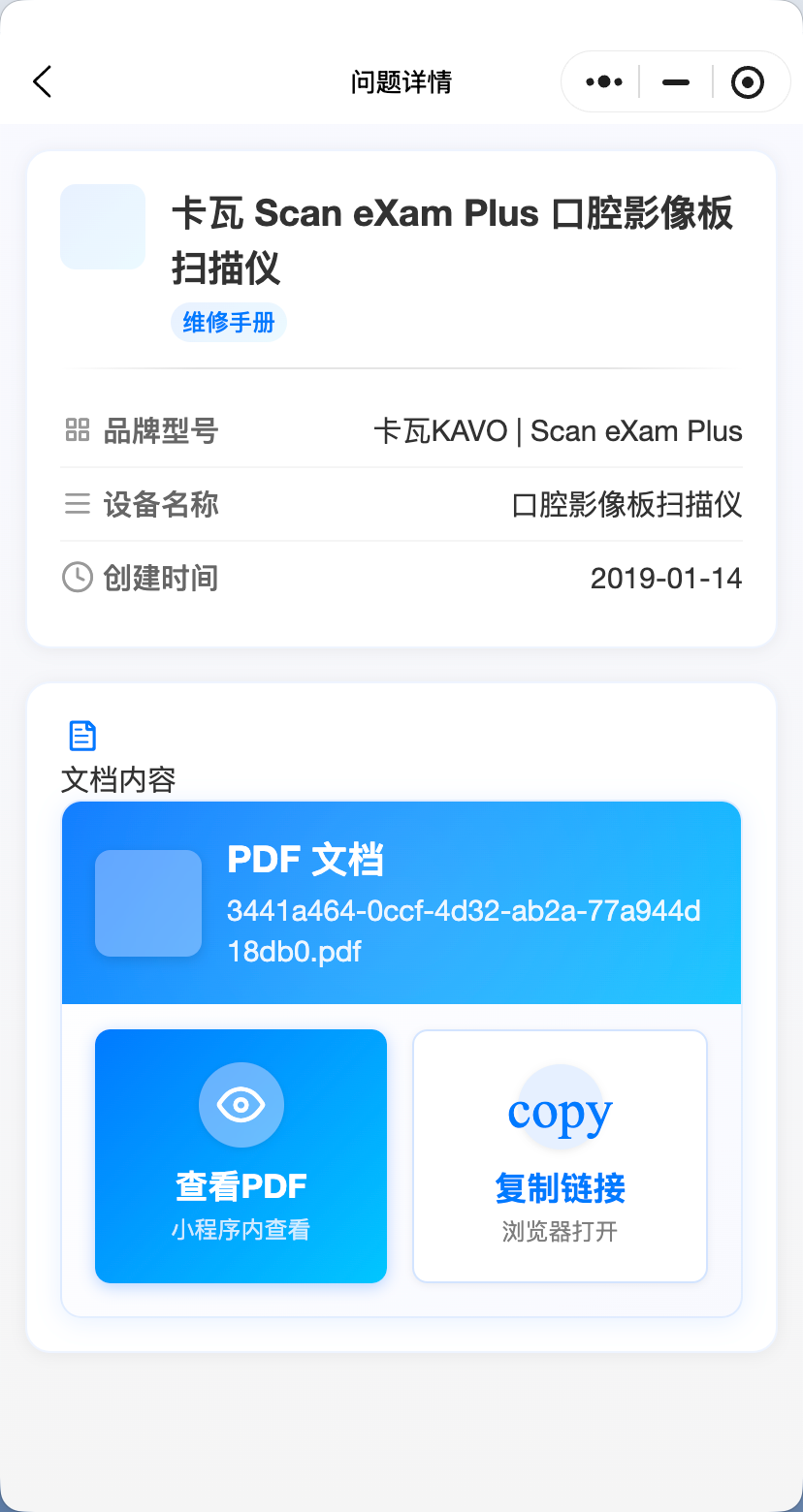Open the mini-program more options menu

(x=602, y=81)
